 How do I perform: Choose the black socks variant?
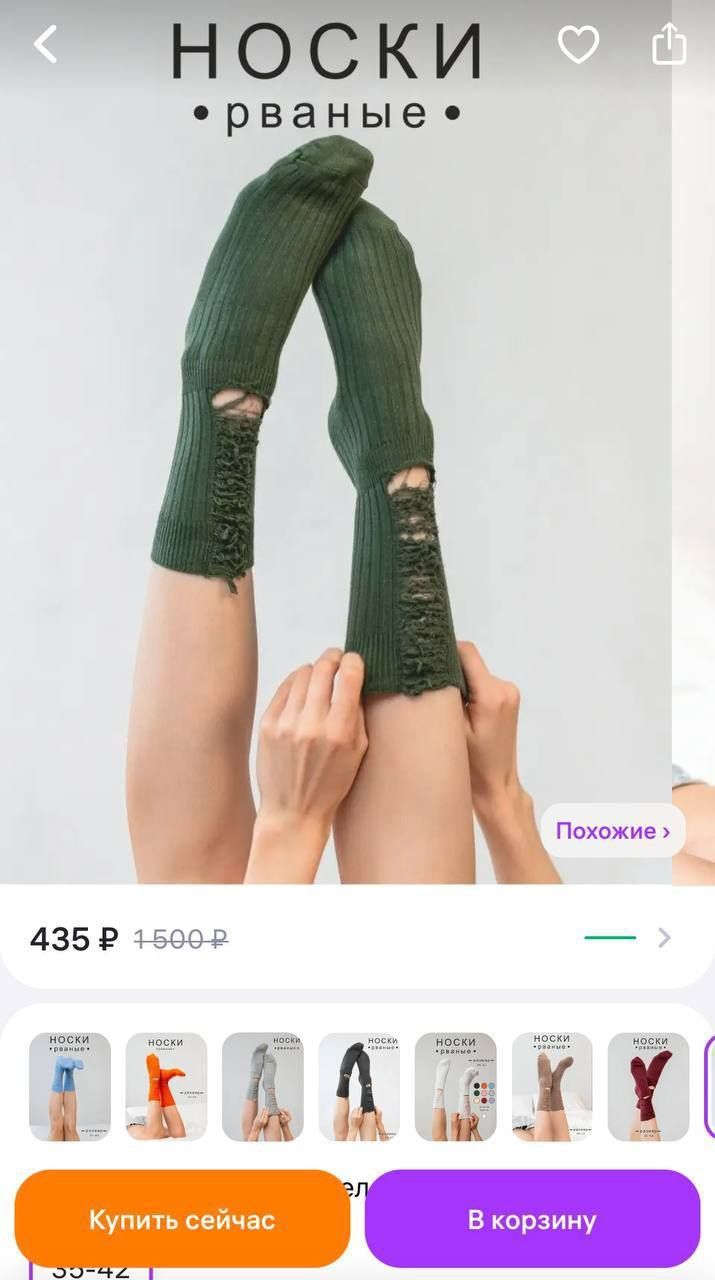359,1087
